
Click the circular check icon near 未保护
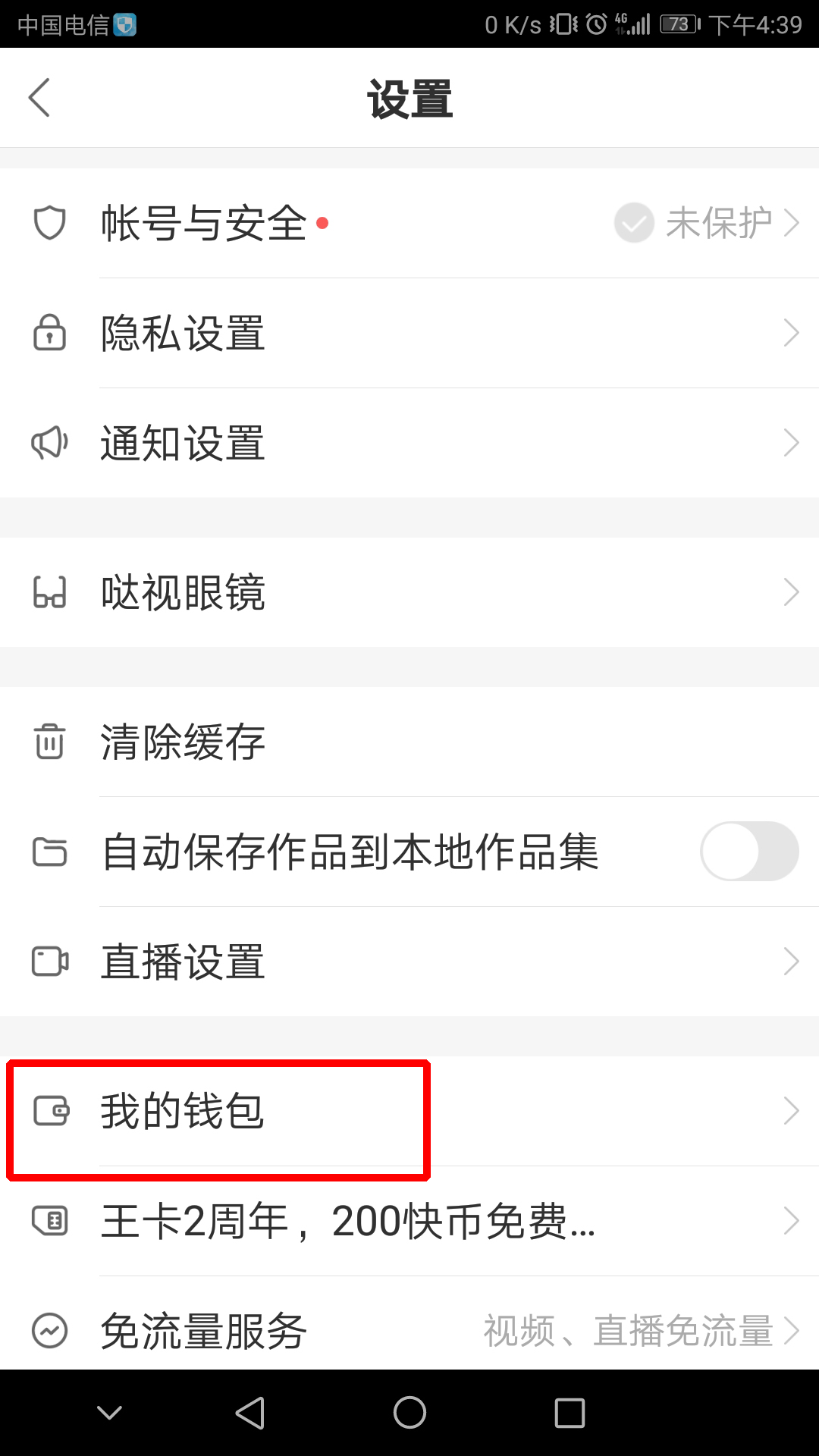[633, 223]
